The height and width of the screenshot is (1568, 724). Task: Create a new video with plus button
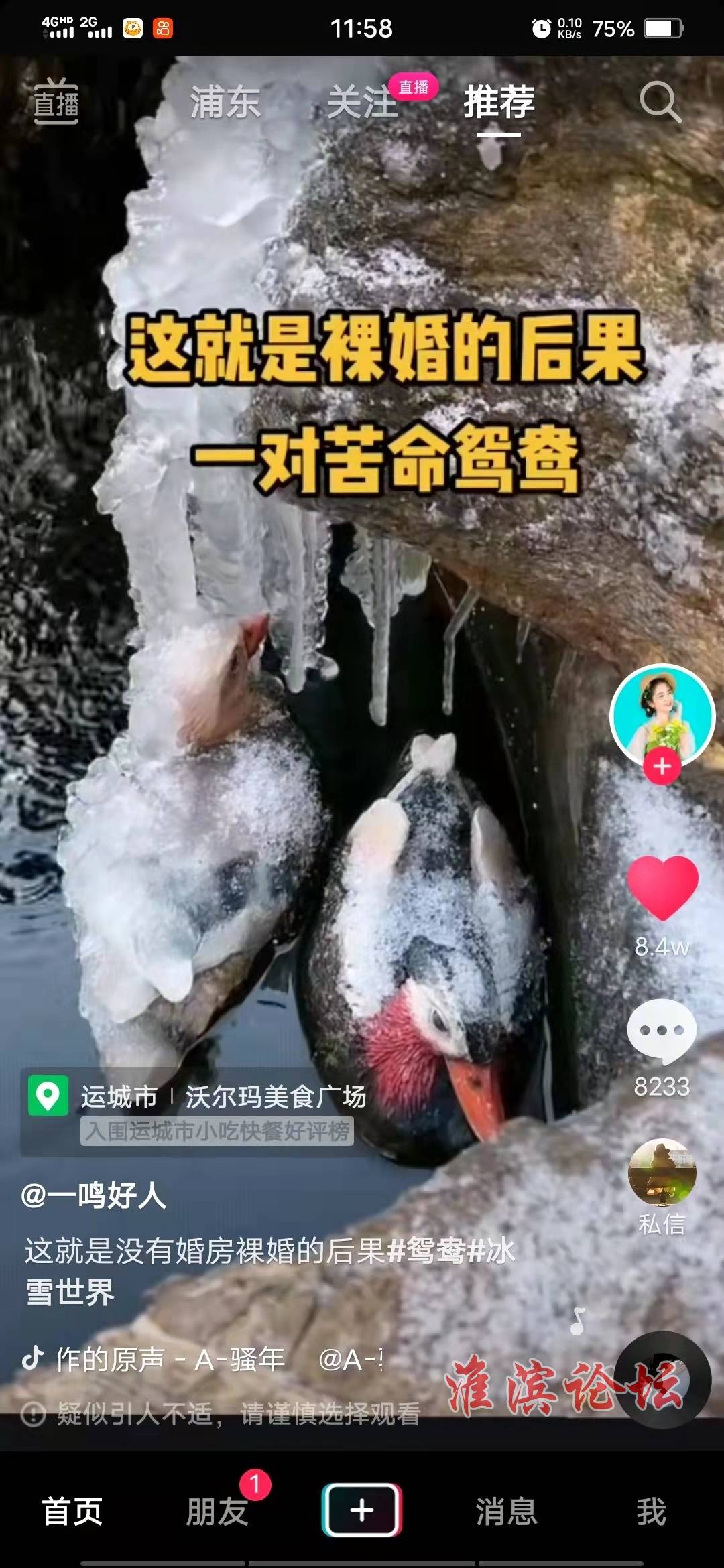click(362, 1510)
